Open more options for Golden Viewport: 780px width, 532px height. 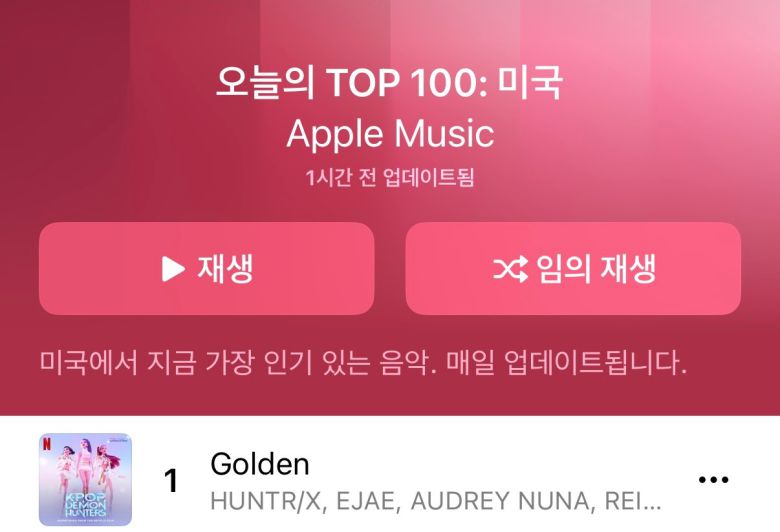pyautogui.click(x=713, y=480)
